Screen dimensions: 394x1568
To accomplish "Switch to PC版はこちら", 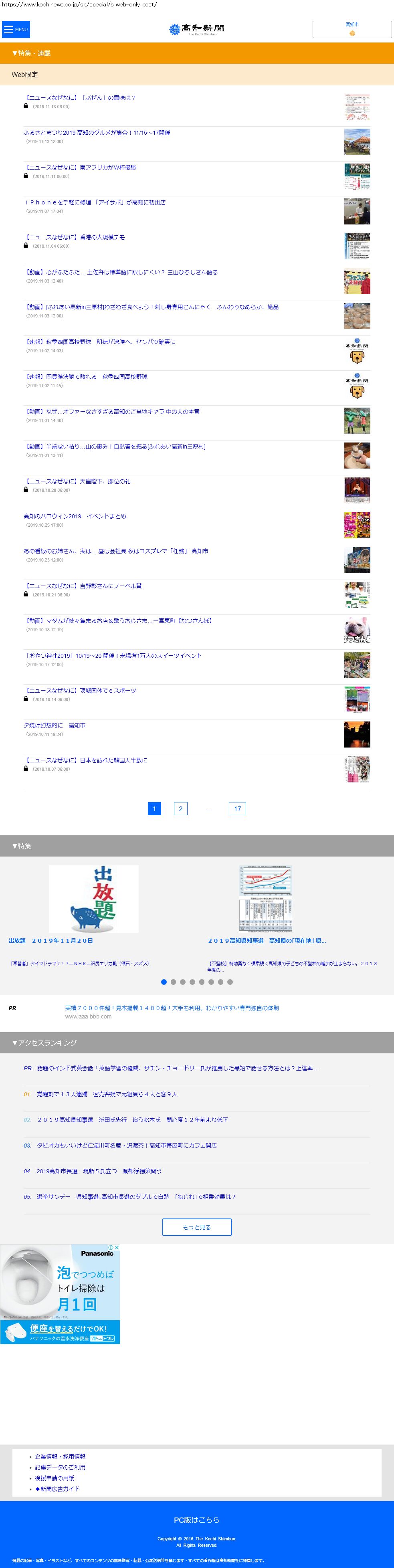I will pos(197,1520).
